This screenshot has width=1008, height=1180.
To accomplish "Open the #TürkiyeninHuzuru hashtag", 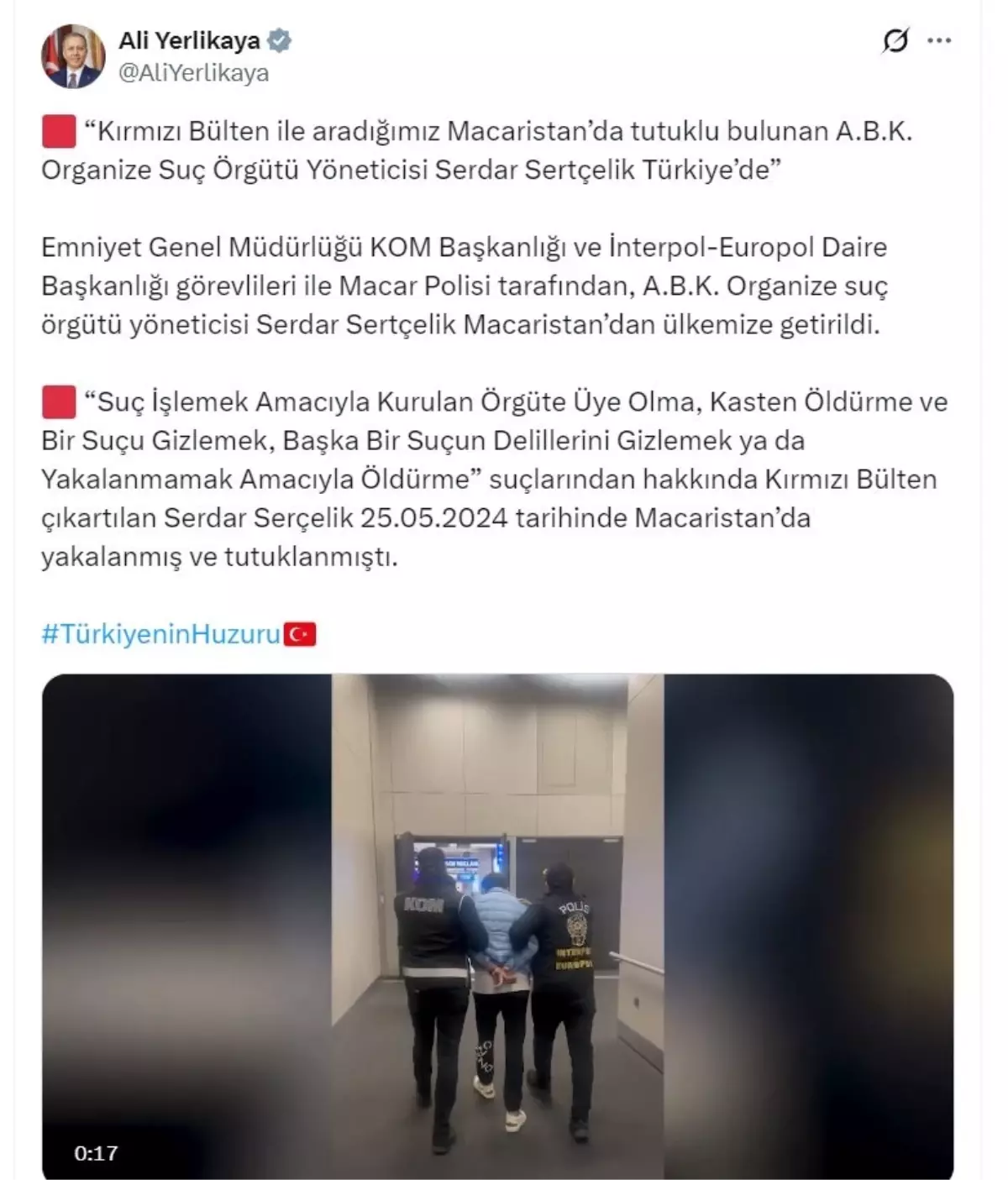I will point(160,634).
